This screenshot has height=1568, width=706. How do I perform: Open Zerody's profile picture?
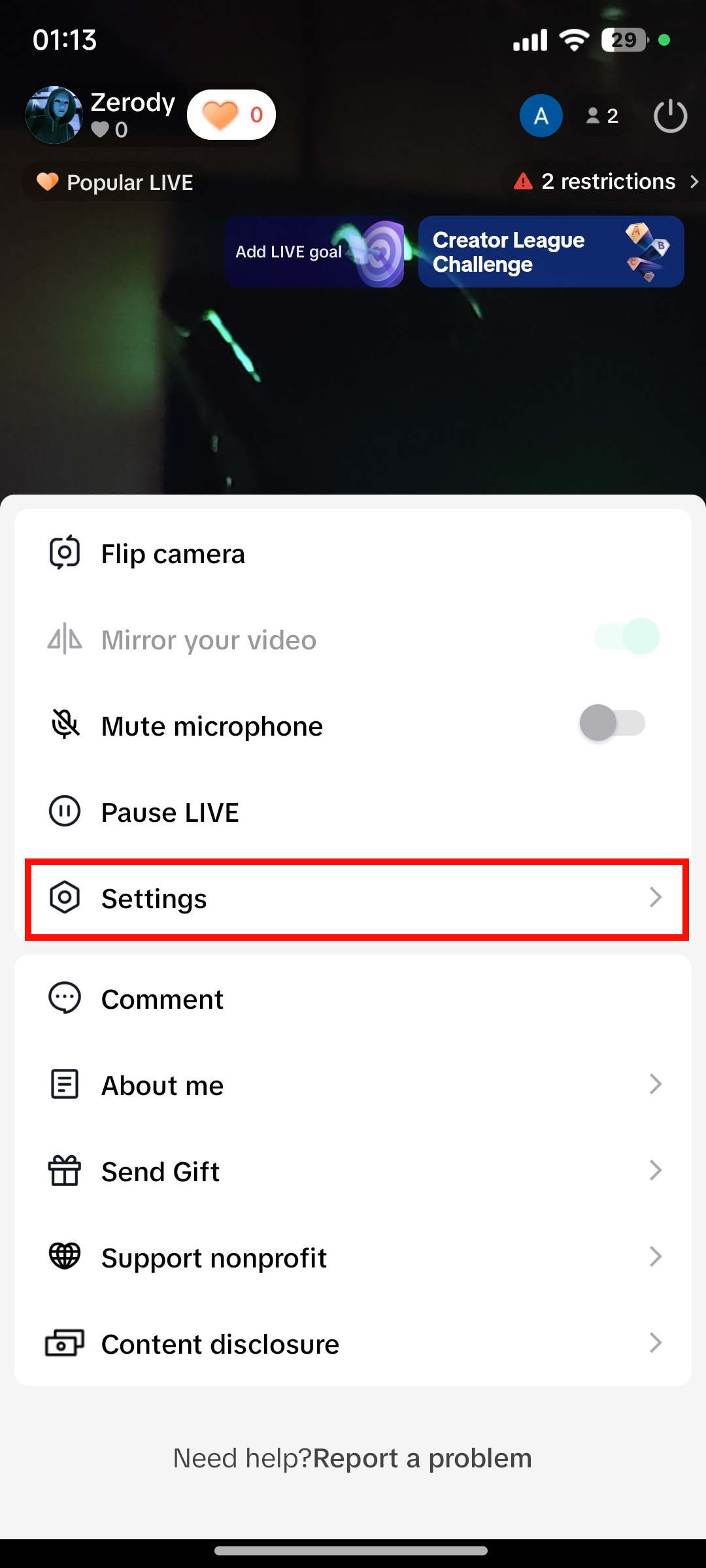pos(54,115)
